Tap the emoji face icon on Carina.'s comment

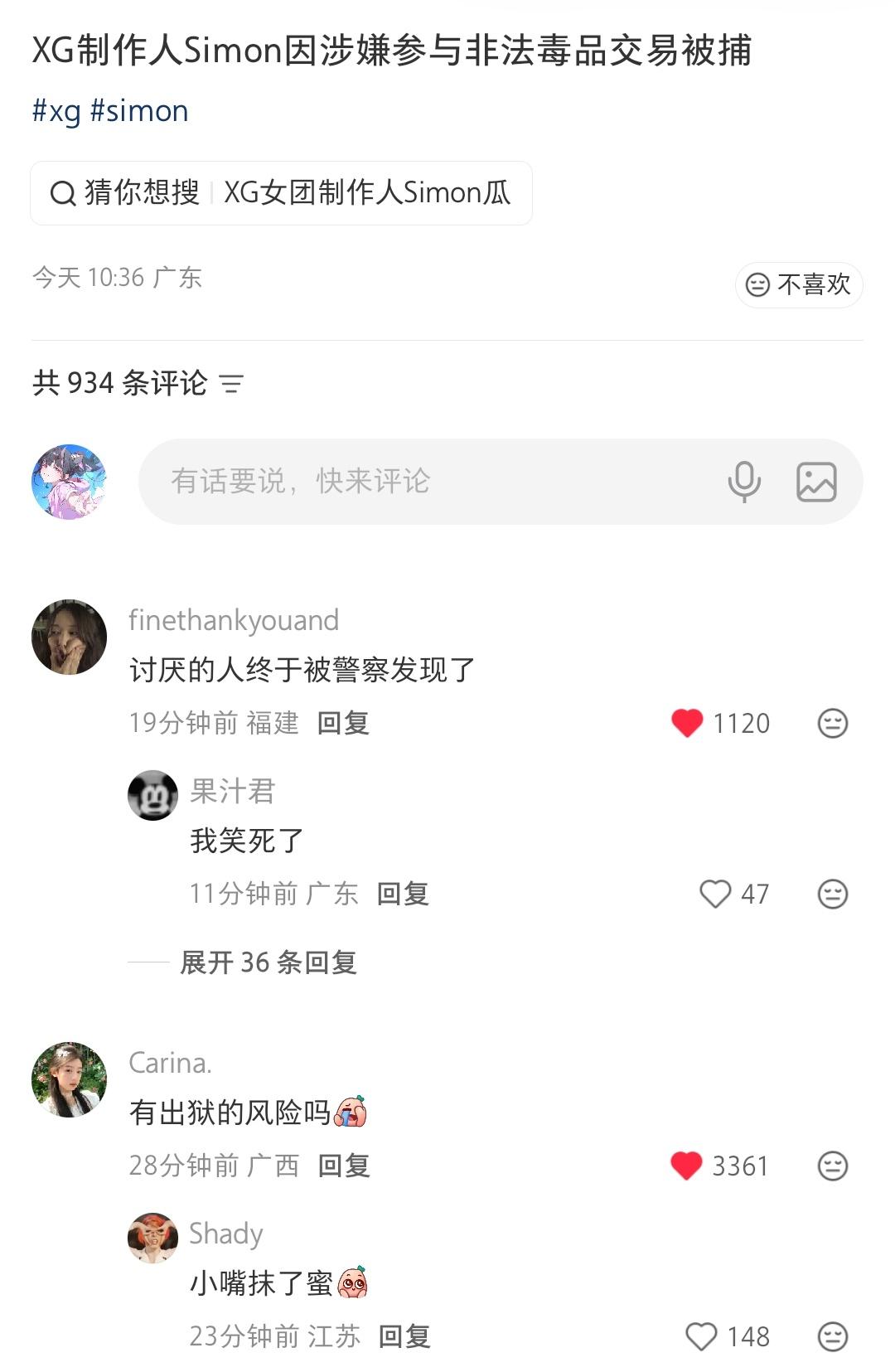(x=831, y=1166)
